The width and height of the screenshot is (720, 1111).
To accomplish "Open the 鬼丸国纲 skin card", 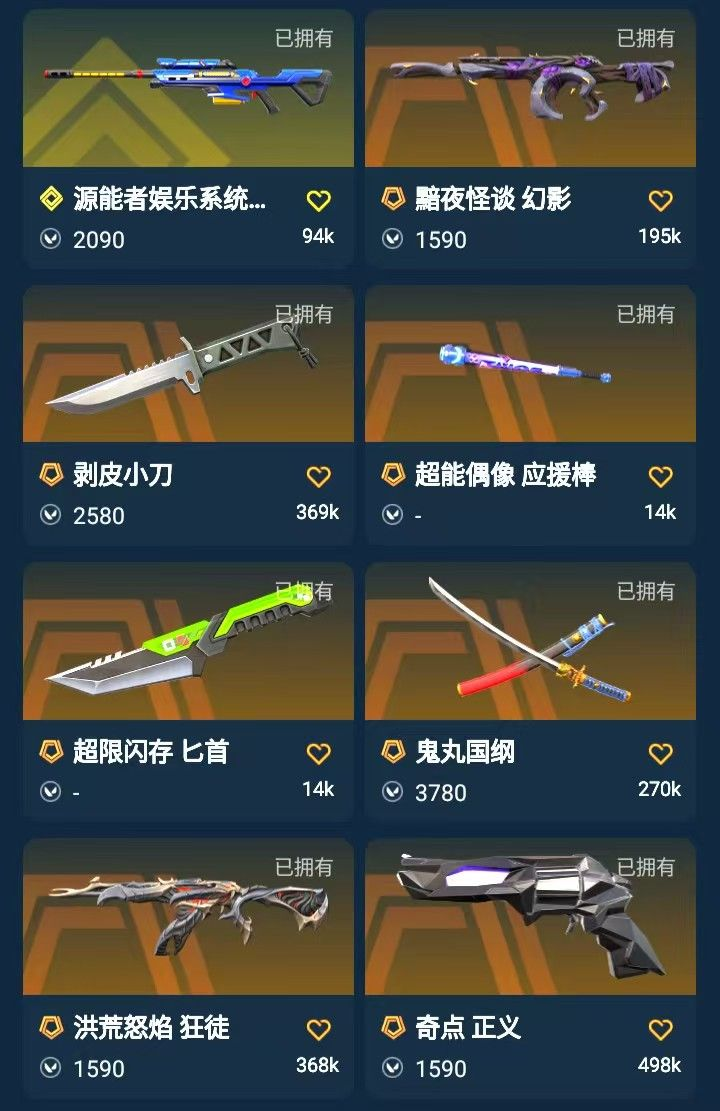I will point(530,692).
